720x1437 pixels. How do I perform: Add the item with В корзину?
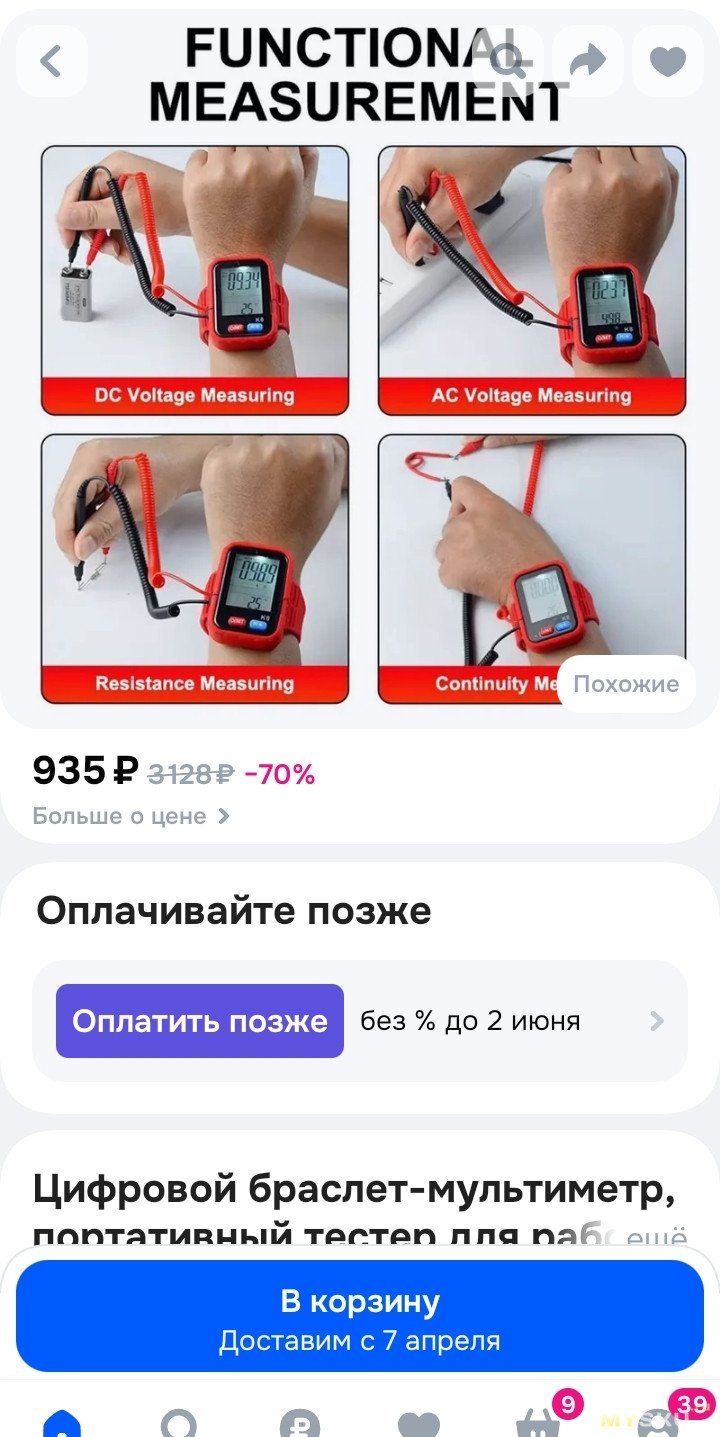point(360,1316)
